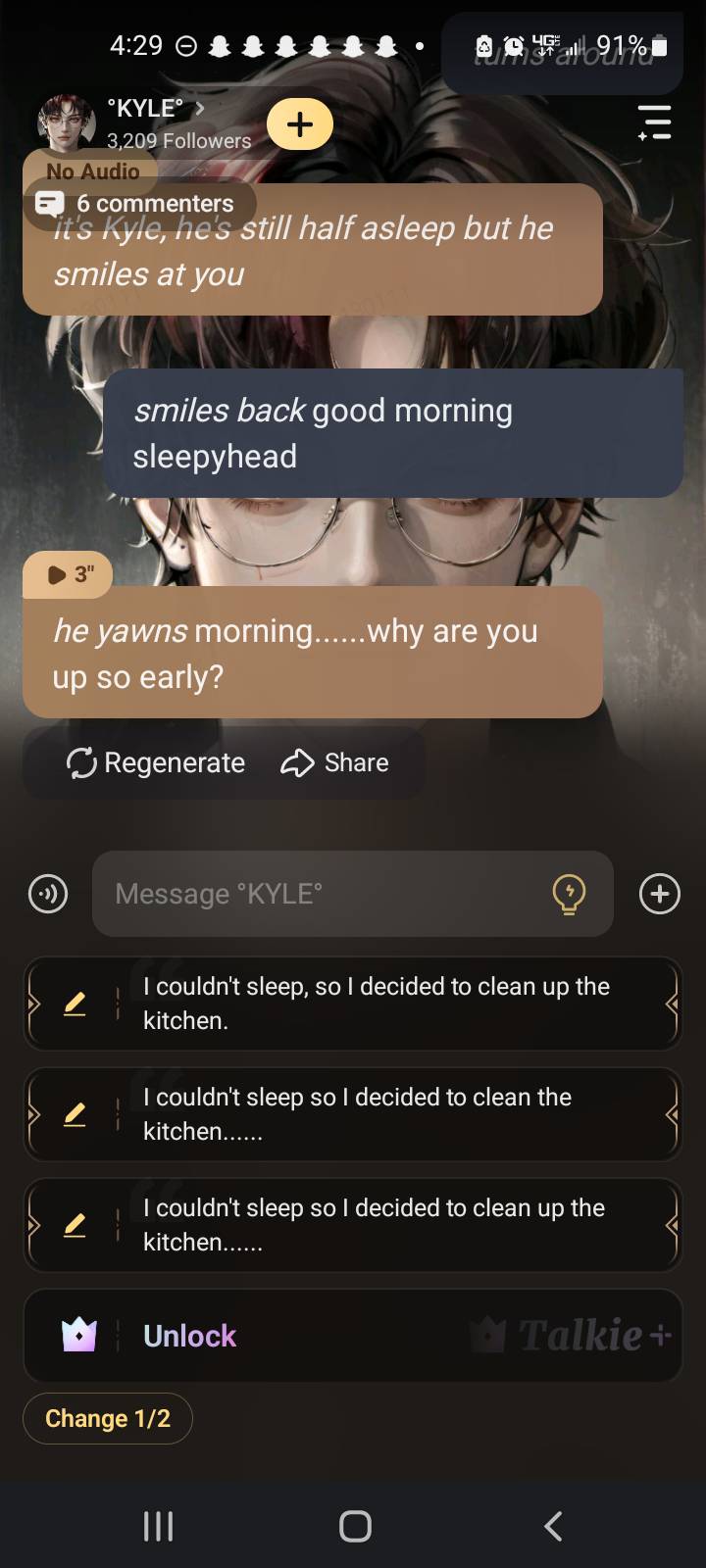The width and height of the screenshot is (706, 1568).
Task: Go back using system back button
Action: [x=553, y=1526]
